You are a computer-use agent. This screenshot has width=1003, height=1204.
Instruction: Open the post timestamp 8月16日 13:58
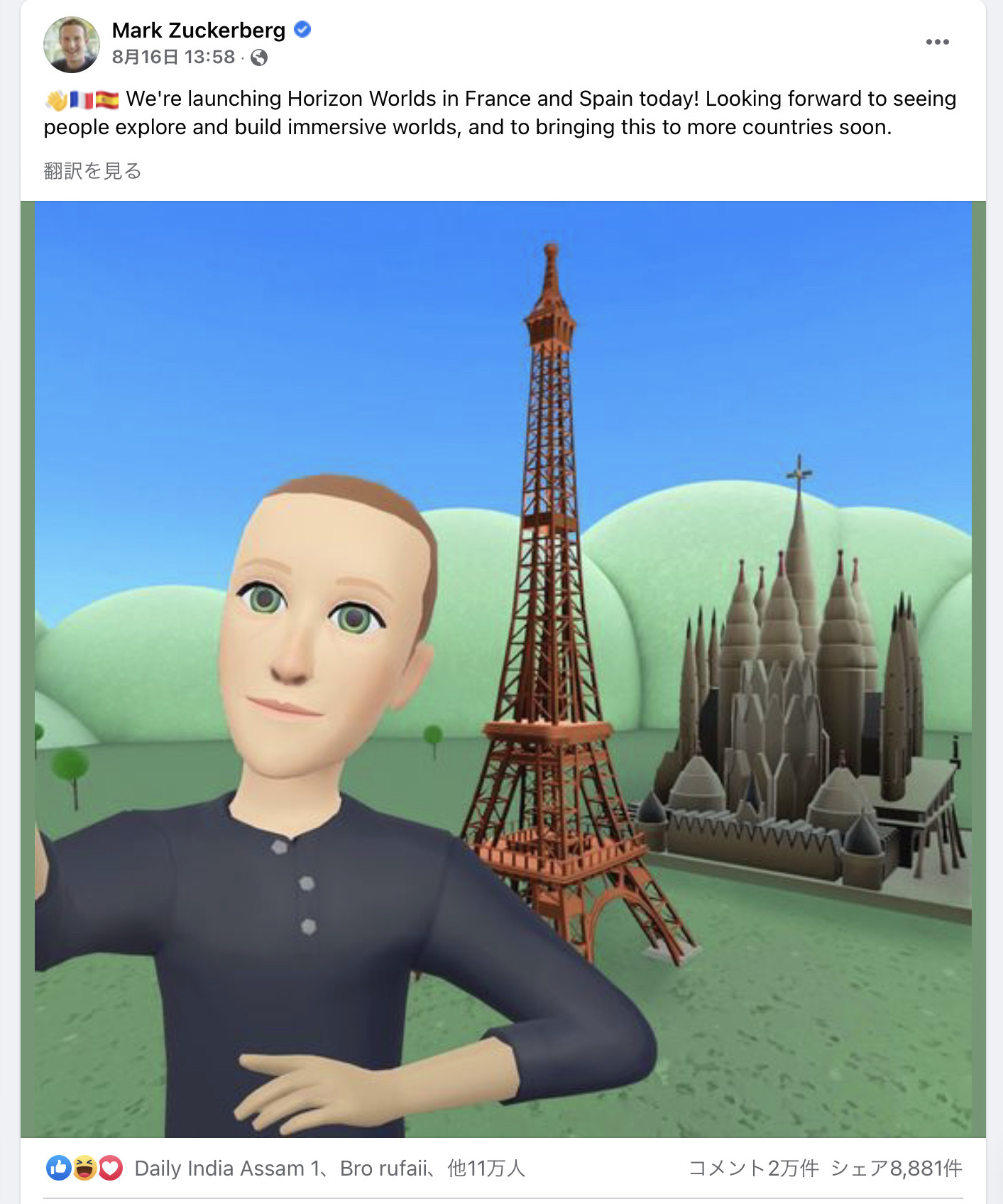pyautogui.click(x=173, y=58)
